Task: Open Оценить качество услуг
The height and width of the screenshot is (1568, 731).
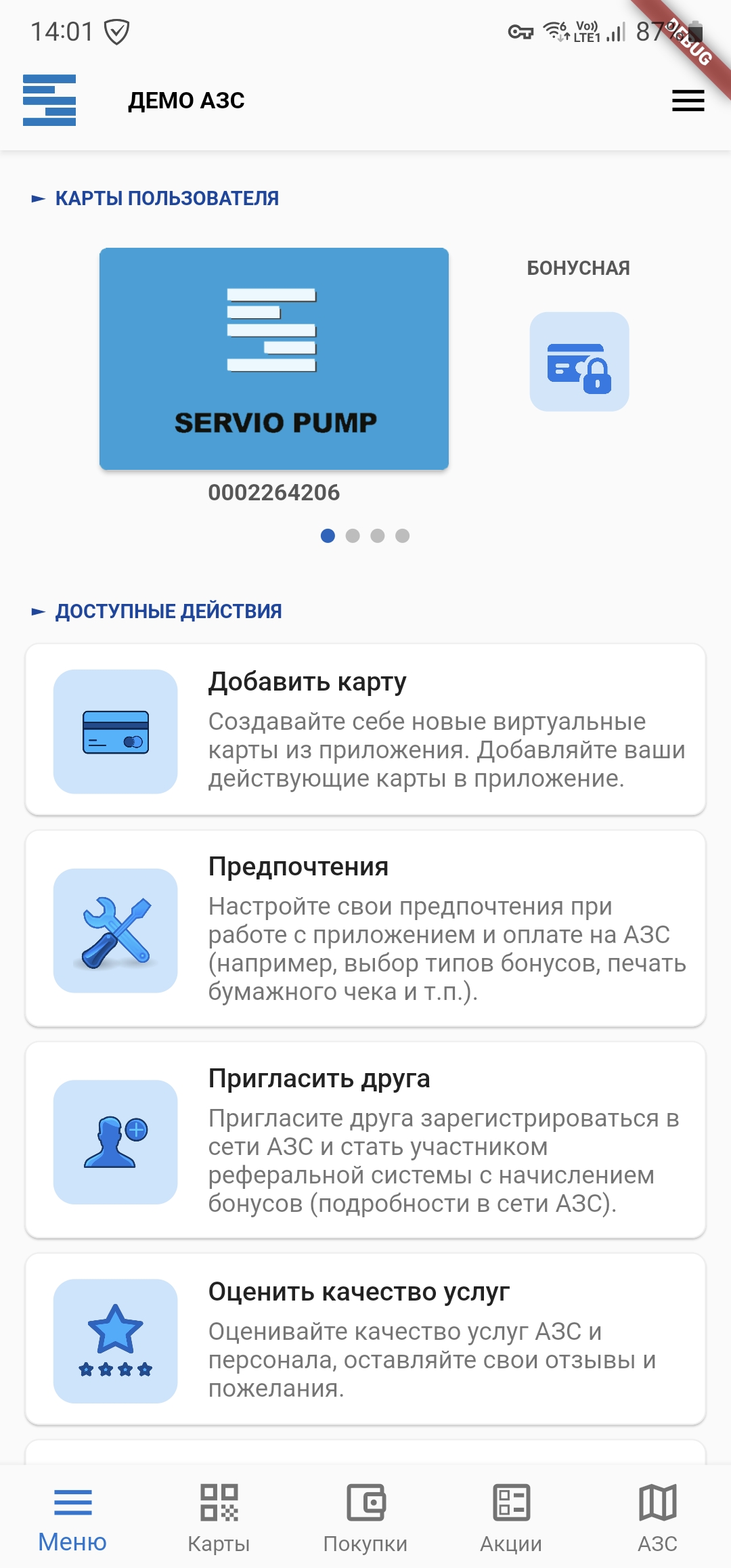Action: point(365,1339)
